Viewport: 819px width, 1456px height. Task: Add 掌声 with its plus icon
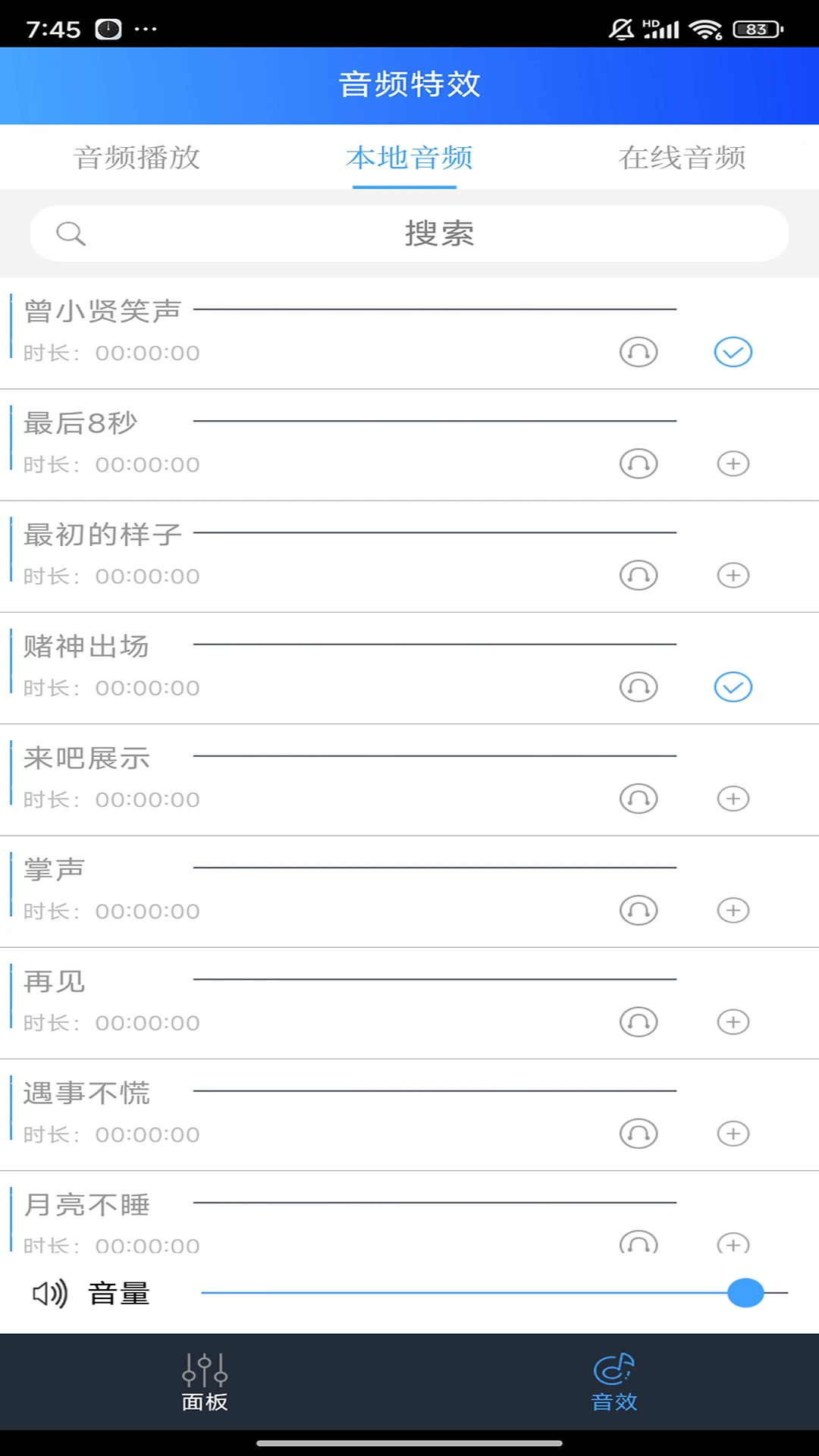pos(733,910)
